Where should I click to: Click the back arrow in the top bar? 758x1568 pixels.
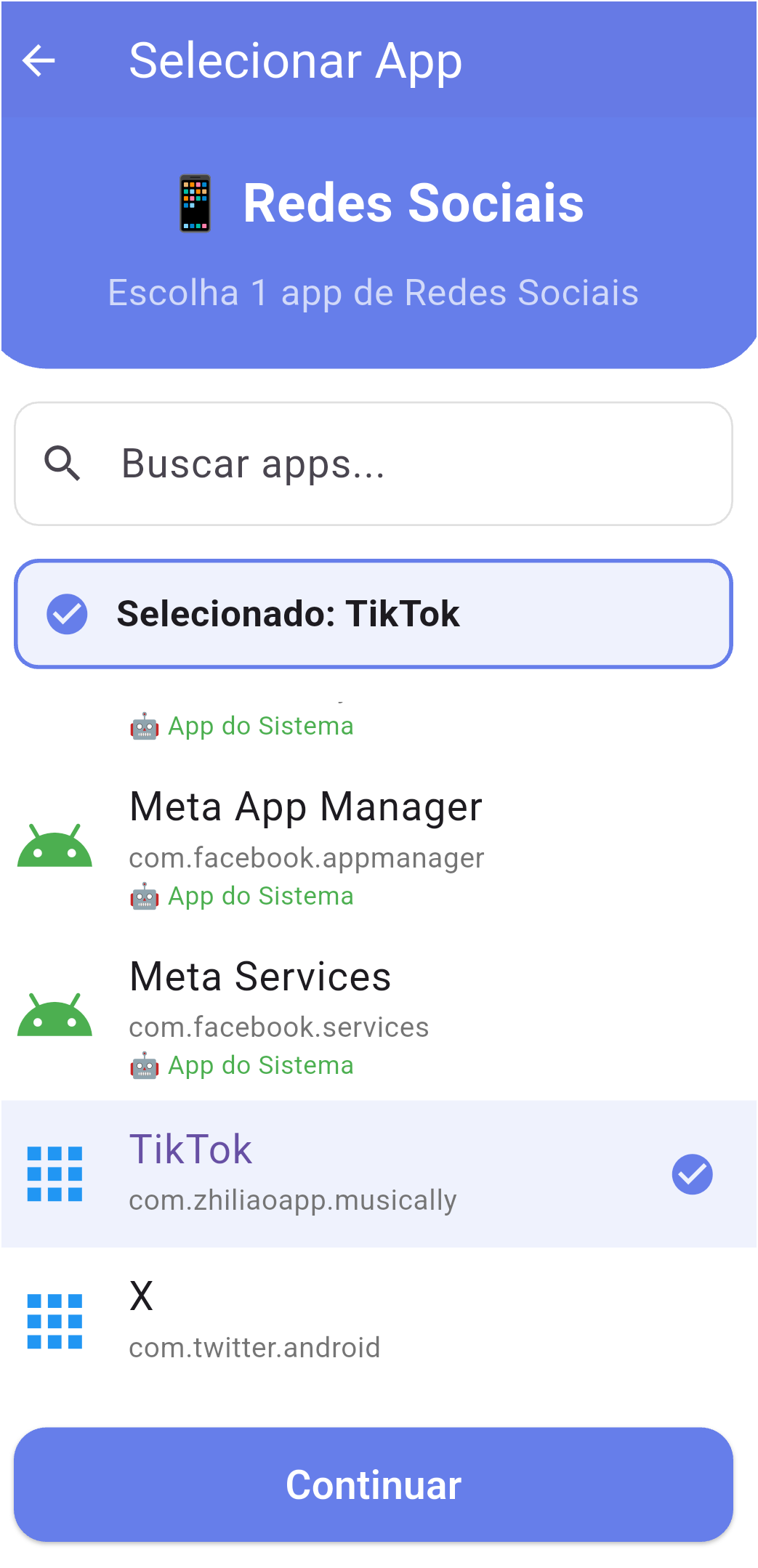[x=39, y=60]
